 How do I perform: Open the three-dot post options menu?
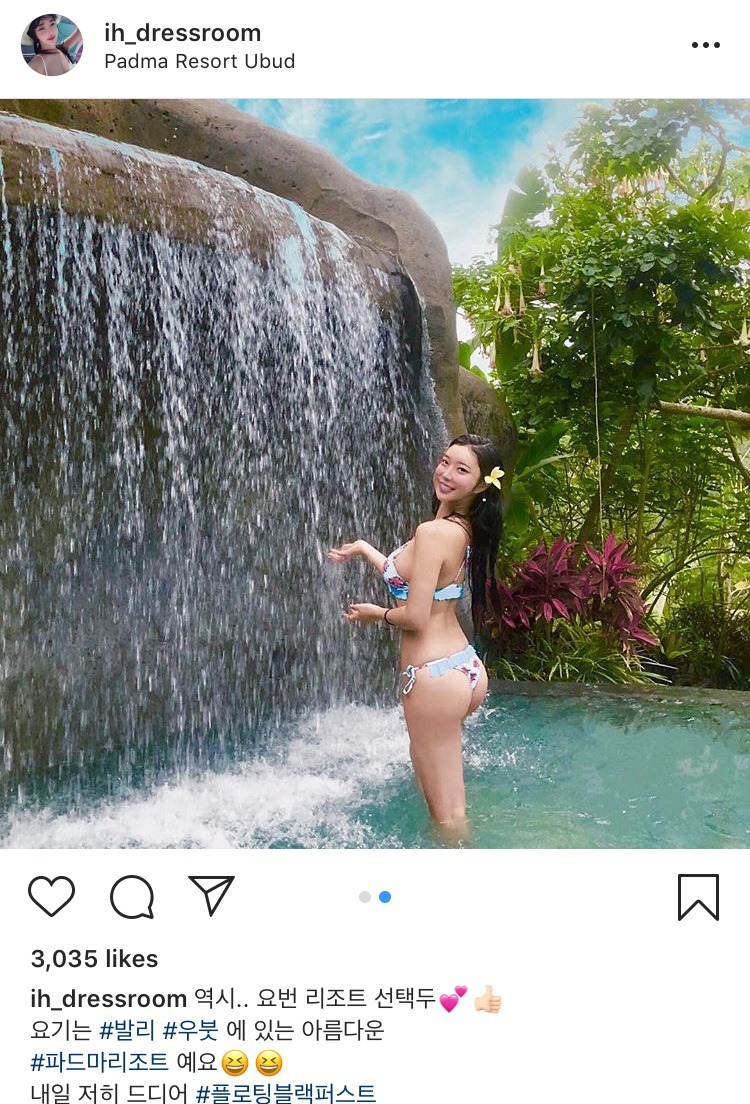click(705, 45)
